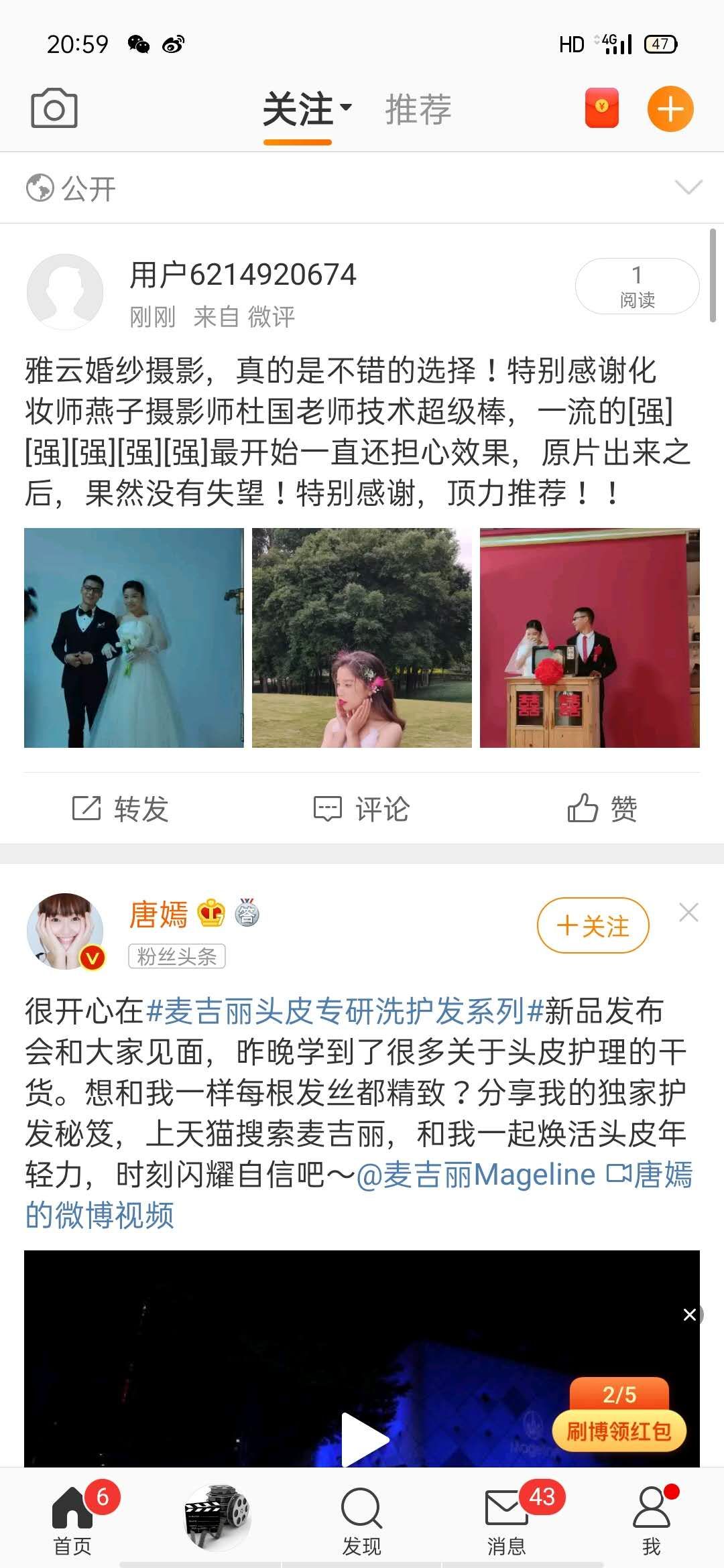This screenshot has width=724, height=1568.
Task: Open the red backdrop wedding photo
Action: [589, 637]
